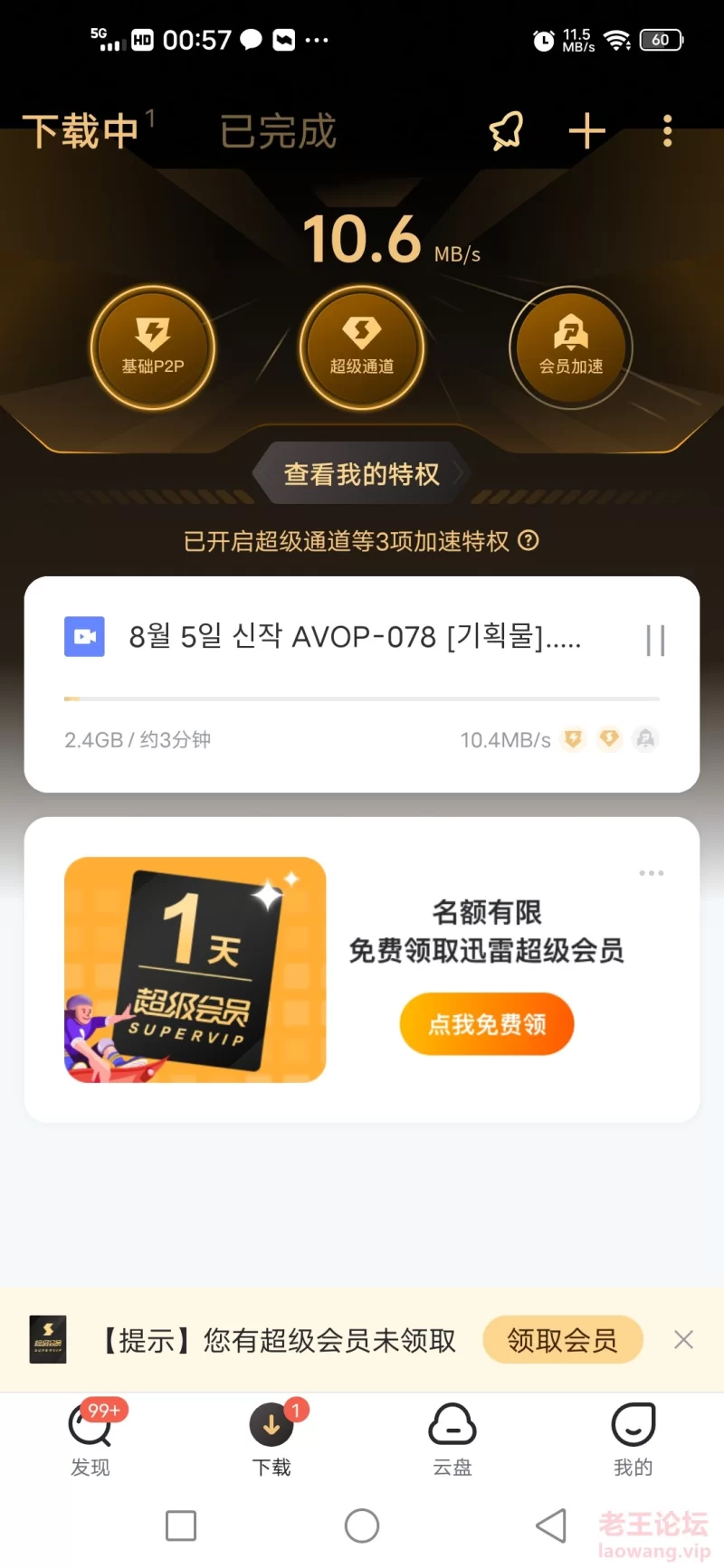Add a new download with the plus icon
This screenshot has width=724, height=1568.
(x=586, y=131)
